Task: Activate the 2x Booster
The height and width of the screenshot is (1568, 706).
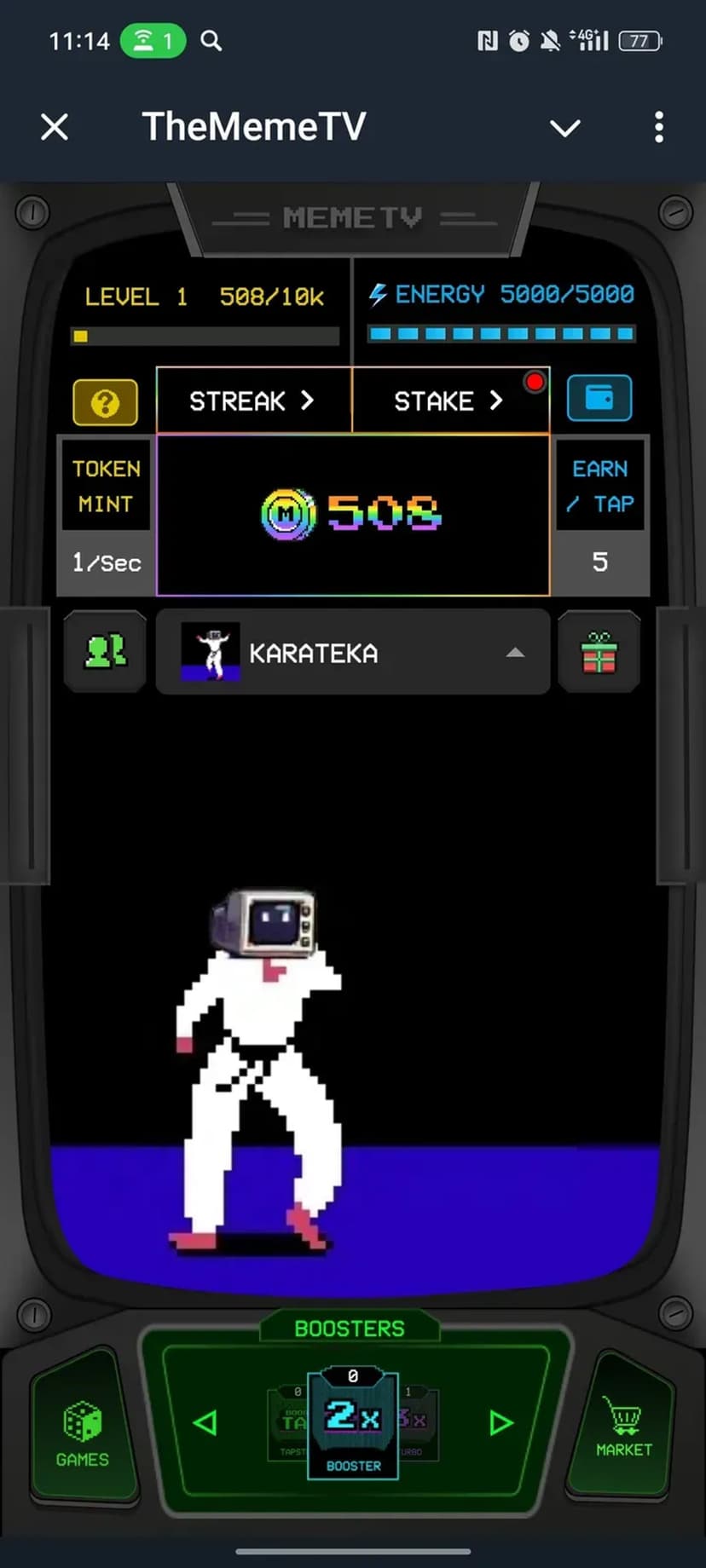Action: [x=353, y=1423]
